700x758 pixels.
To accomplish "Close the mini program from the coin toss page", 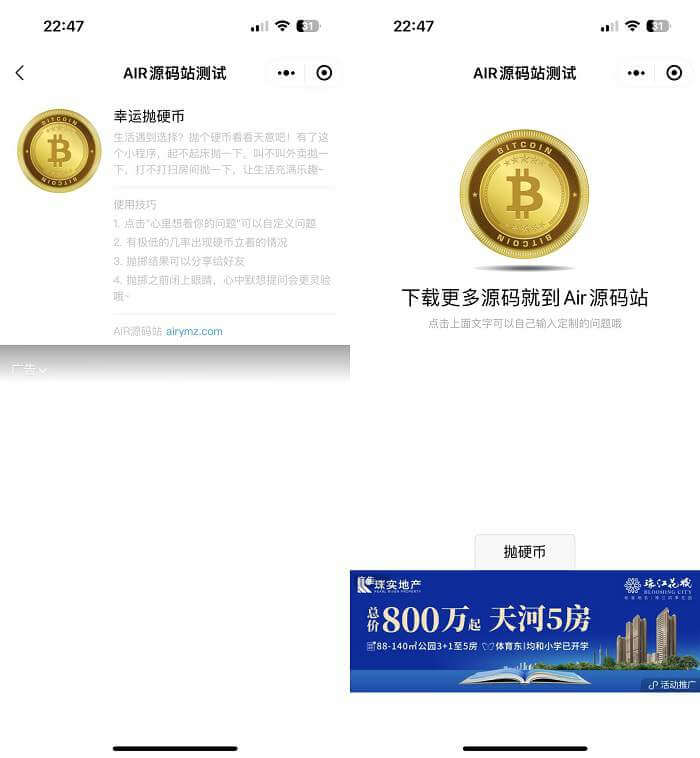I will (x=674, y=73).
